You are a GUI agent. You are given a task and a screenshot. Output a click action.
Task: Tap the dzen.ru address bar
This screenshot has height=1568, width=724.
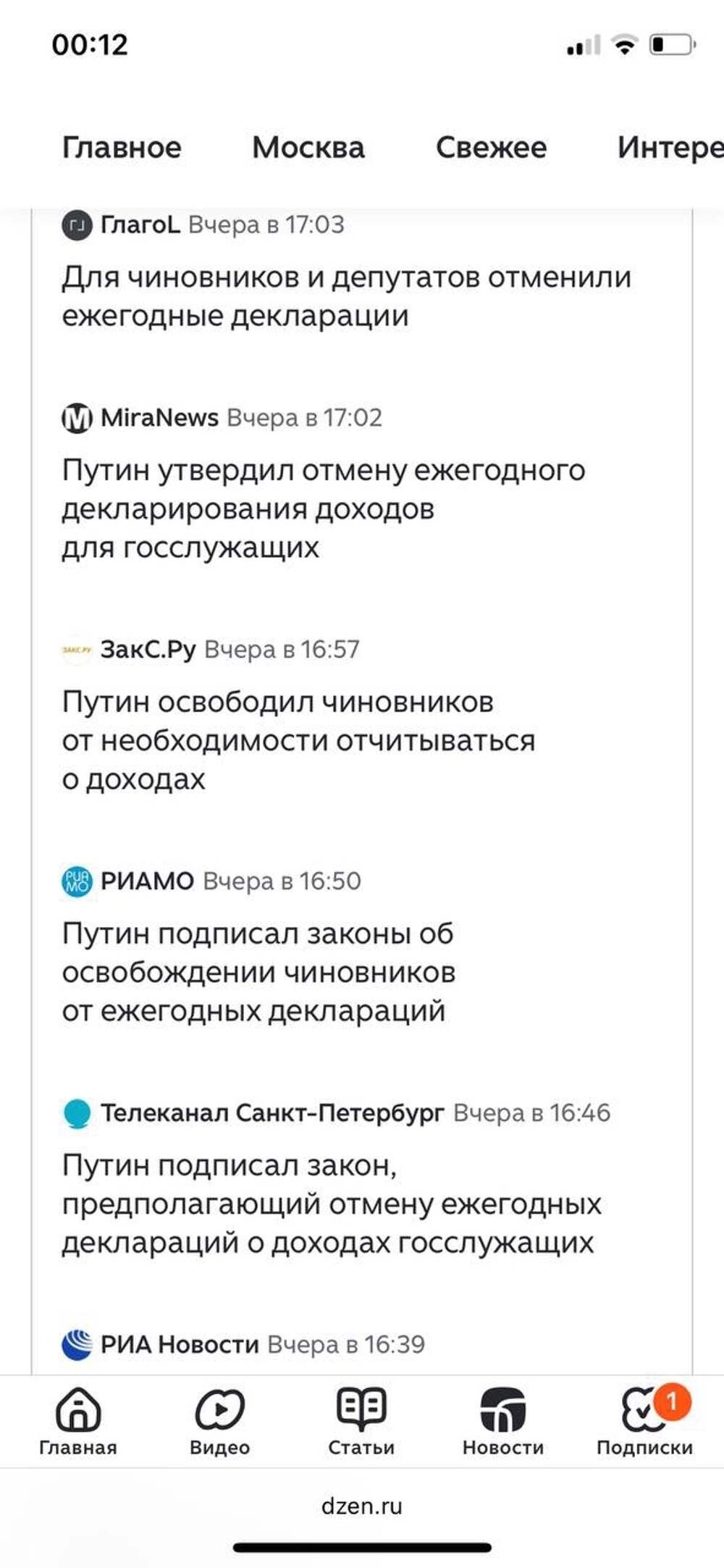click(x=362, y=1506)
